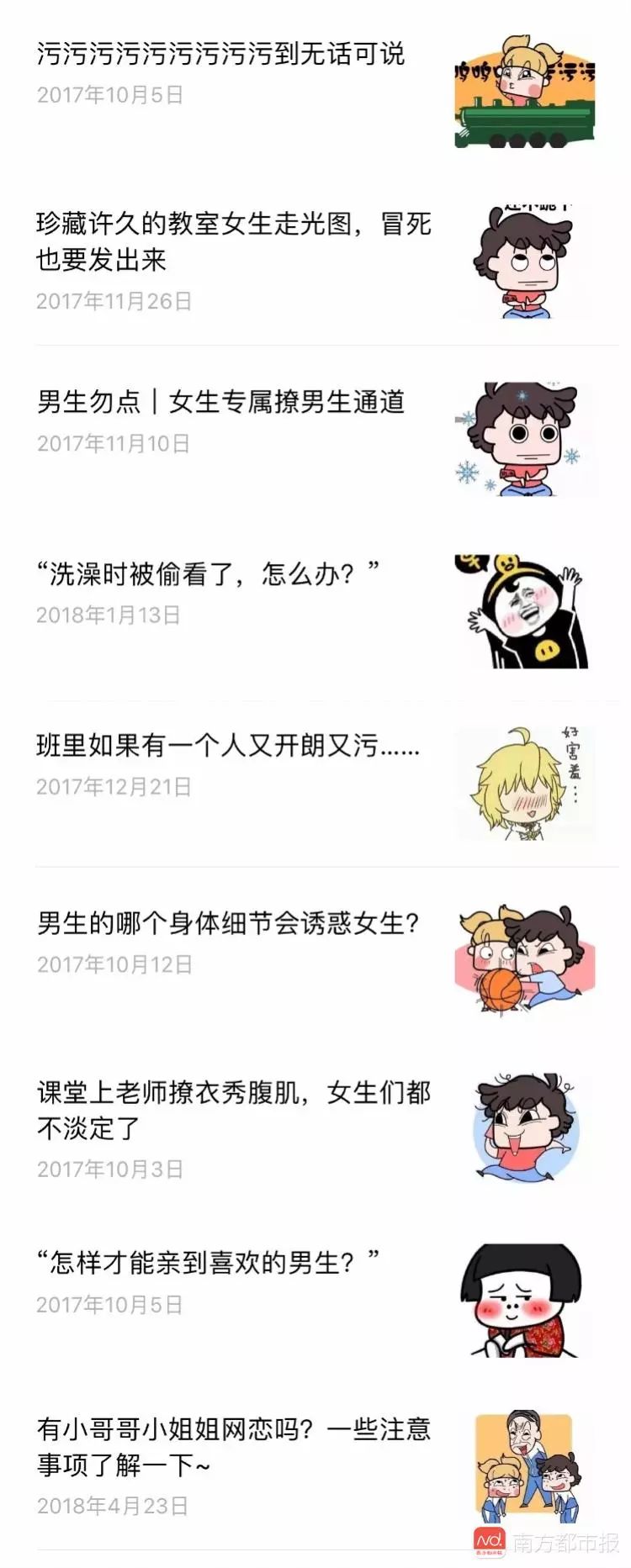Click the snowflakes girl thumbnail
This screenshot has width=631, height=1568.
click(522, 437)
